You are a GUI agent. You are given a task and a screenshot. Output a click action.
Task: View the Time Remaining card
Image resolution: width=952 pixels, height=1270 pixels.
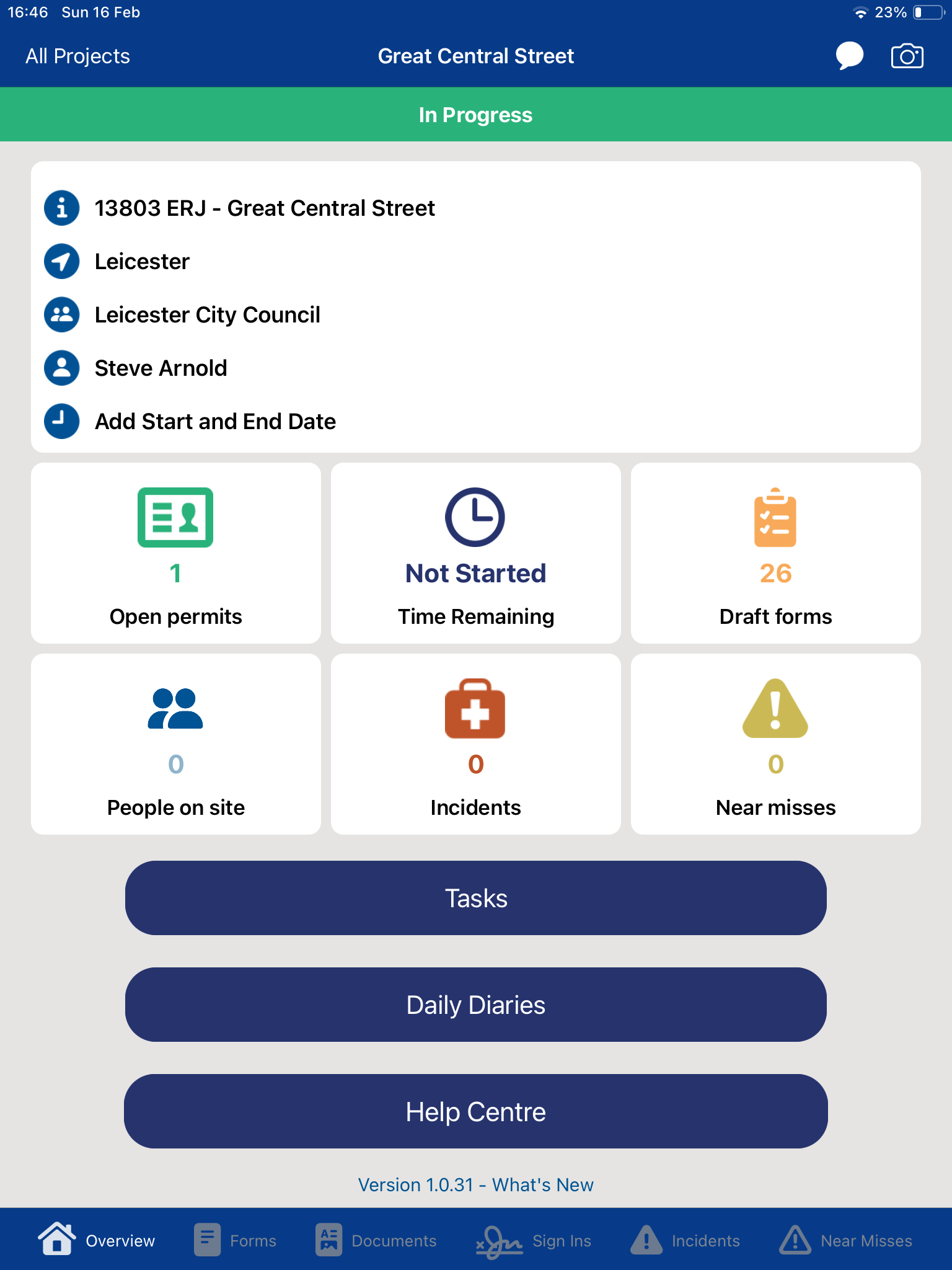pyautogui.click(x=476, y=553)
